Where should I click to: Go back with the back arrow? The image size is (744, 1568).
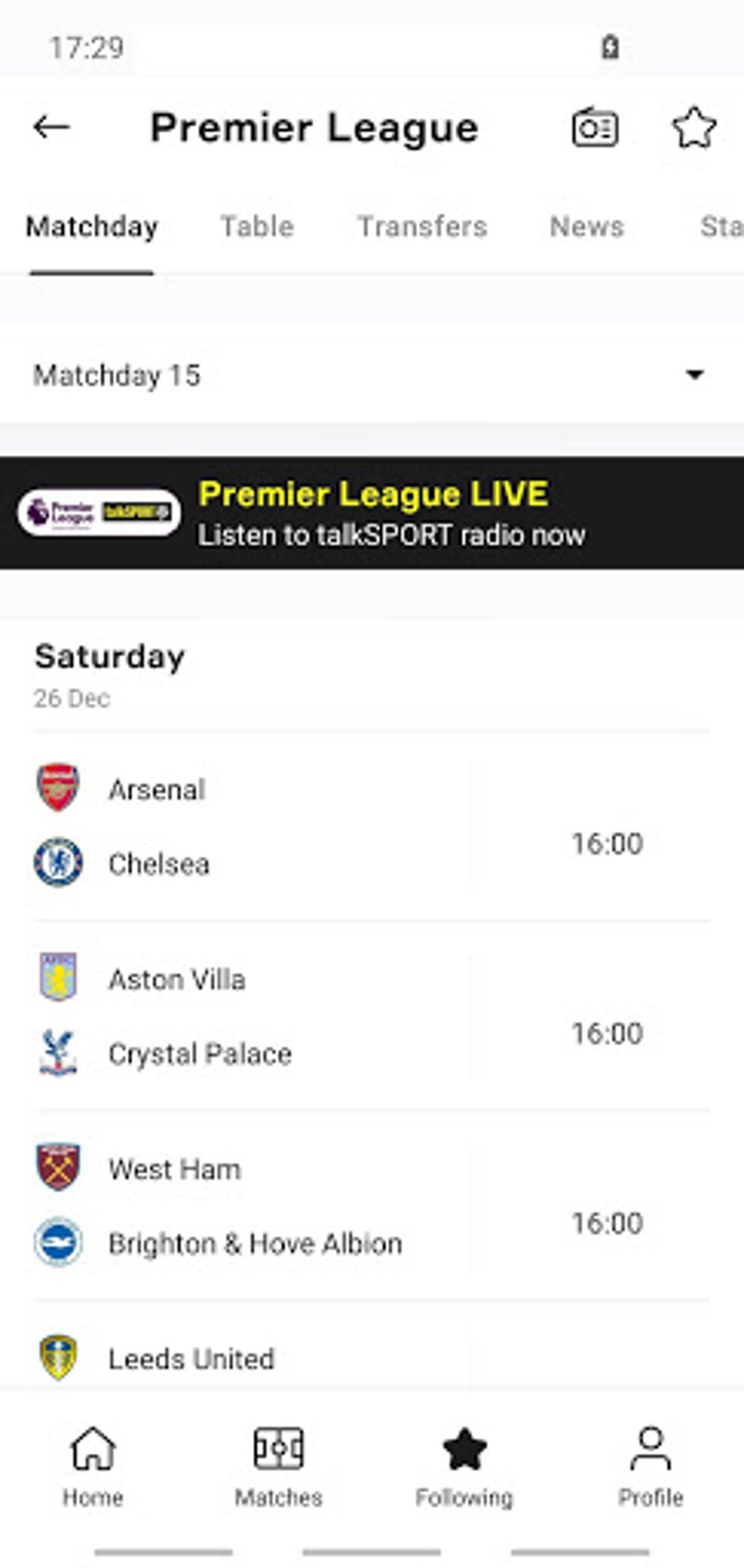coord(51,128)
